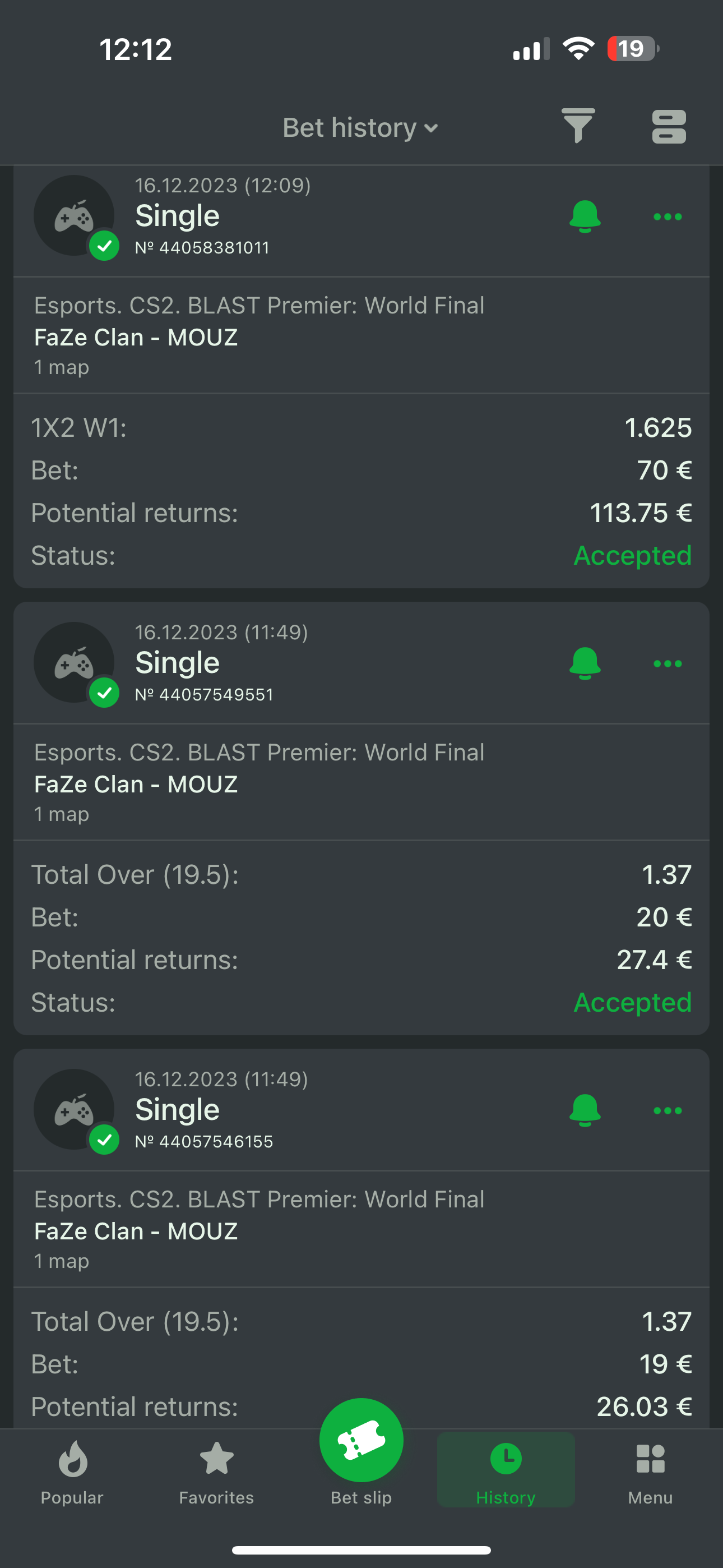The image size is (723, 1568).
Task: Open the bet filter funnel icon
Action: pos(577,126)
